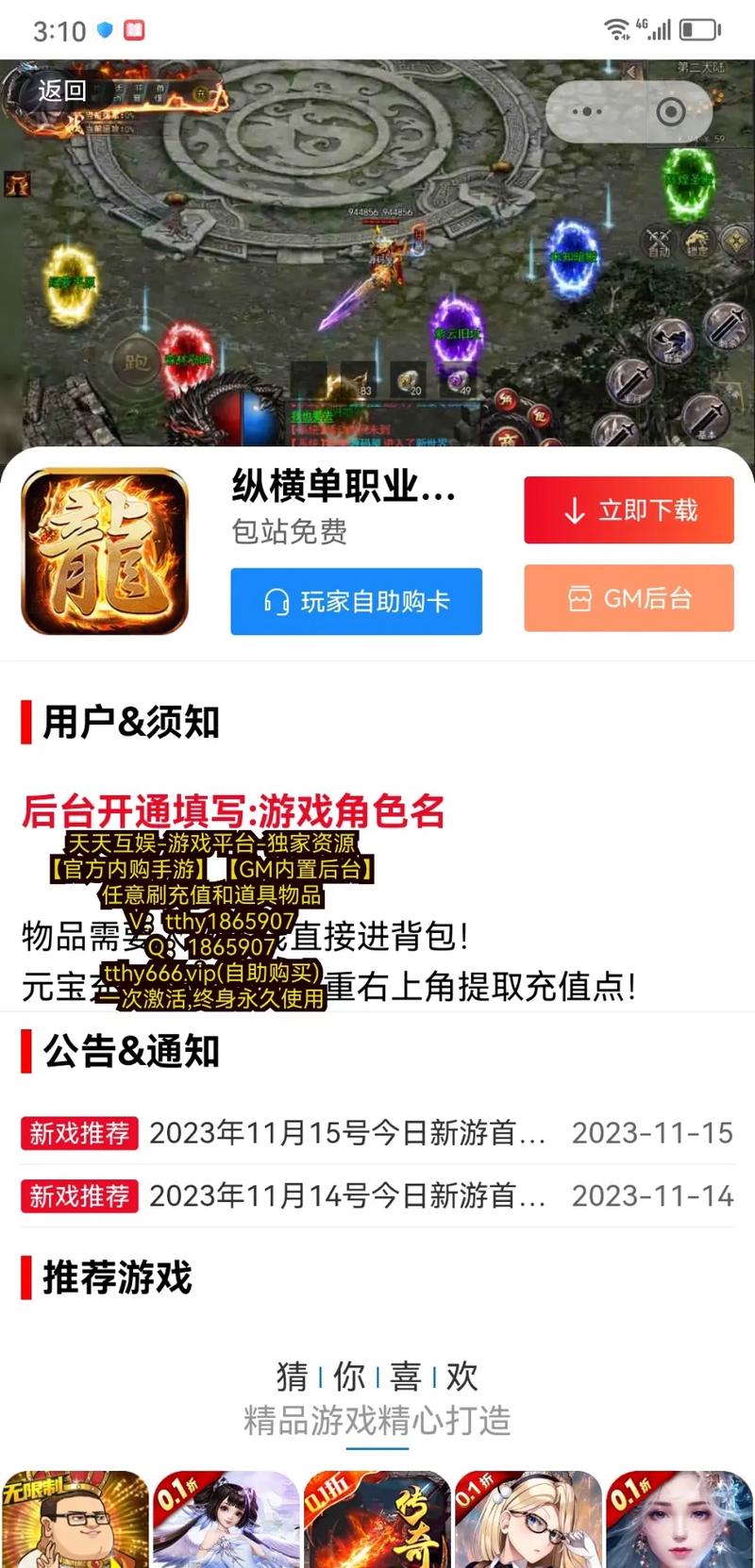The height and width of the screenshot is (1568, 755).
Task: Open the recommended game with blonde glasses girl
Action: (x=528, y=1519)
